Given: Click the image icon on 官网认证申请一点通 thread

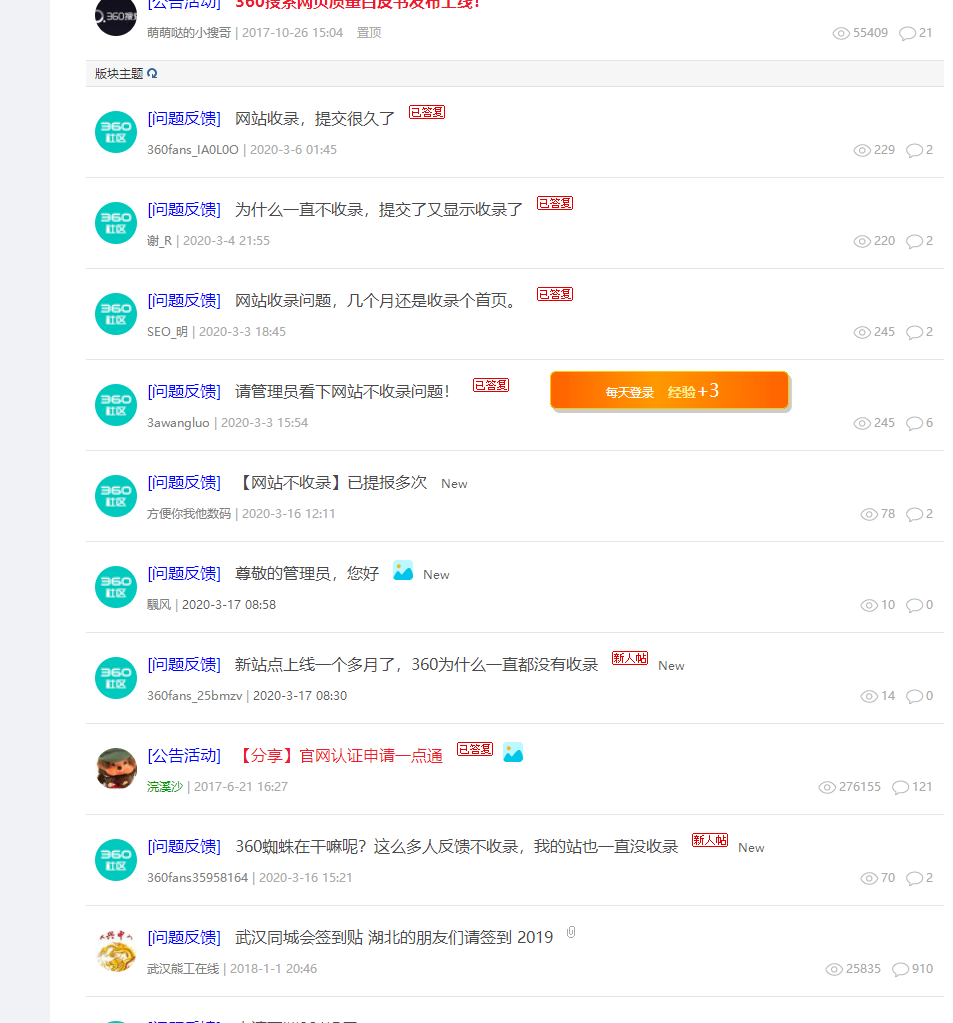Looking at the screenshot, I should [513, 753].
